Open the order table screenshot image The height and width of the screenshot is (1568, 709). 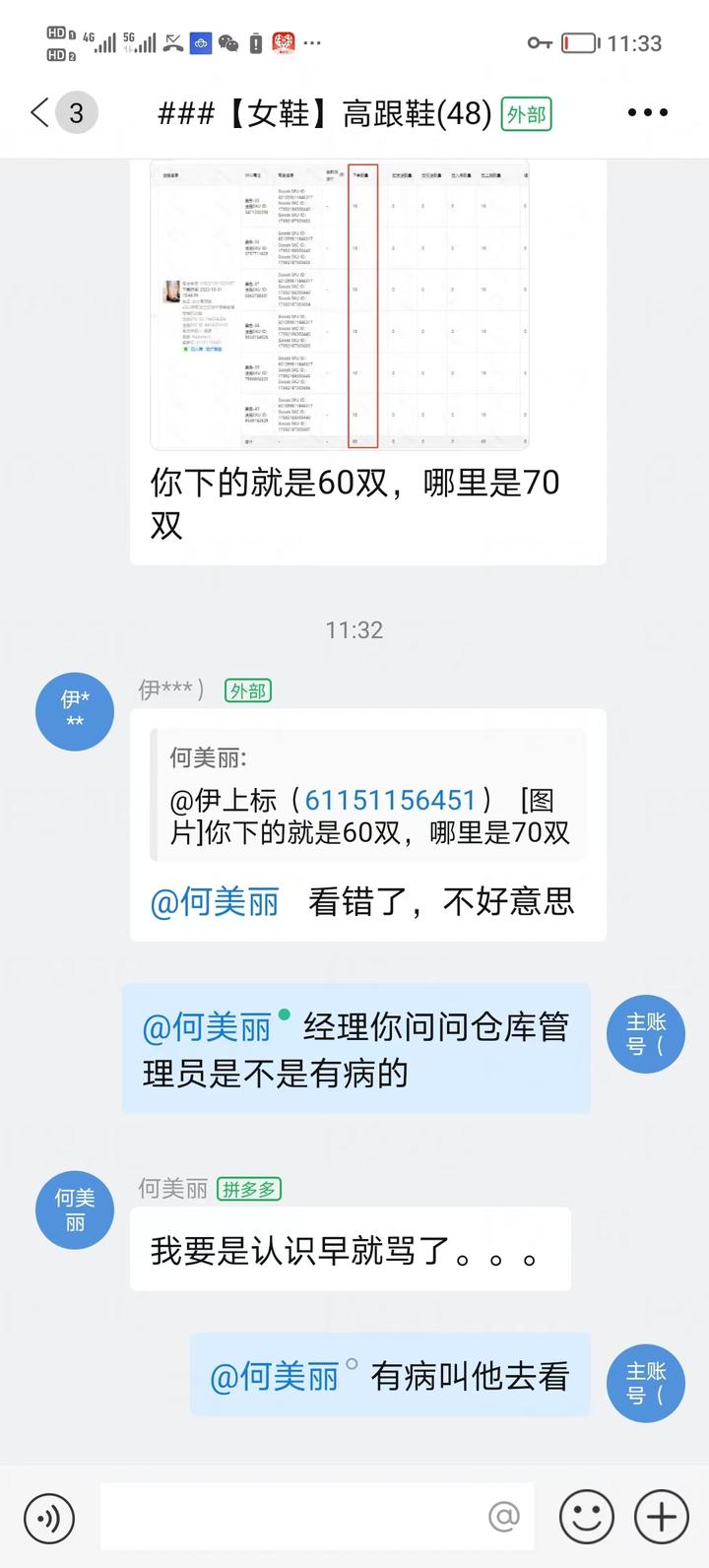[340, 304]
